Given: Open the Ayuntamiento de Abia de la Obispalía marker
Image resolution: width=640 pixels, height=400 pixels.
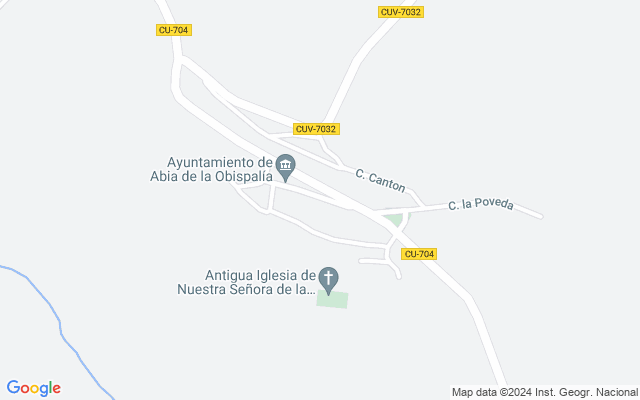Looking at the screenshot, I should (x=285, y=168).
